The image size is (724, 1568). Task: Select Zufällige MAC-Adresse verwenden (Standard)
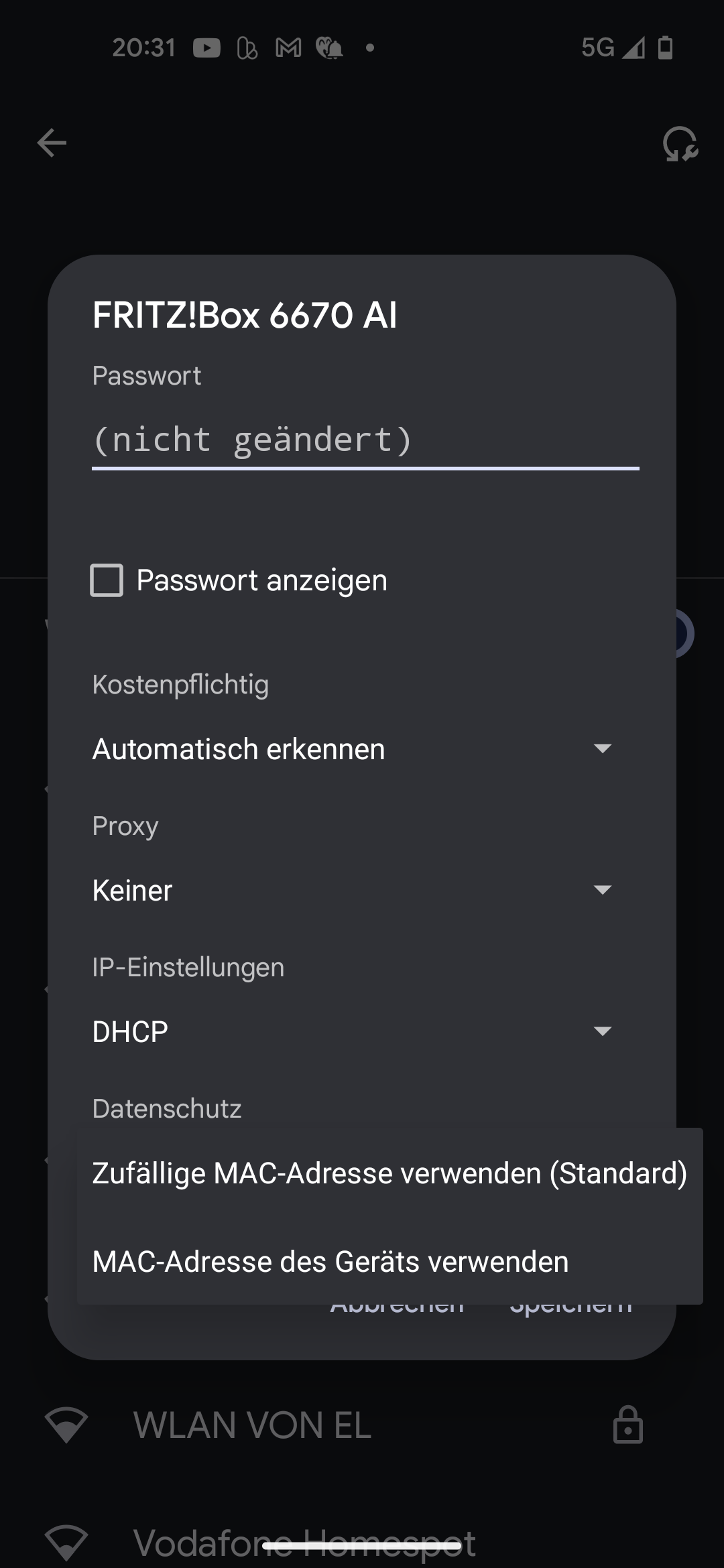[389, 1173]
